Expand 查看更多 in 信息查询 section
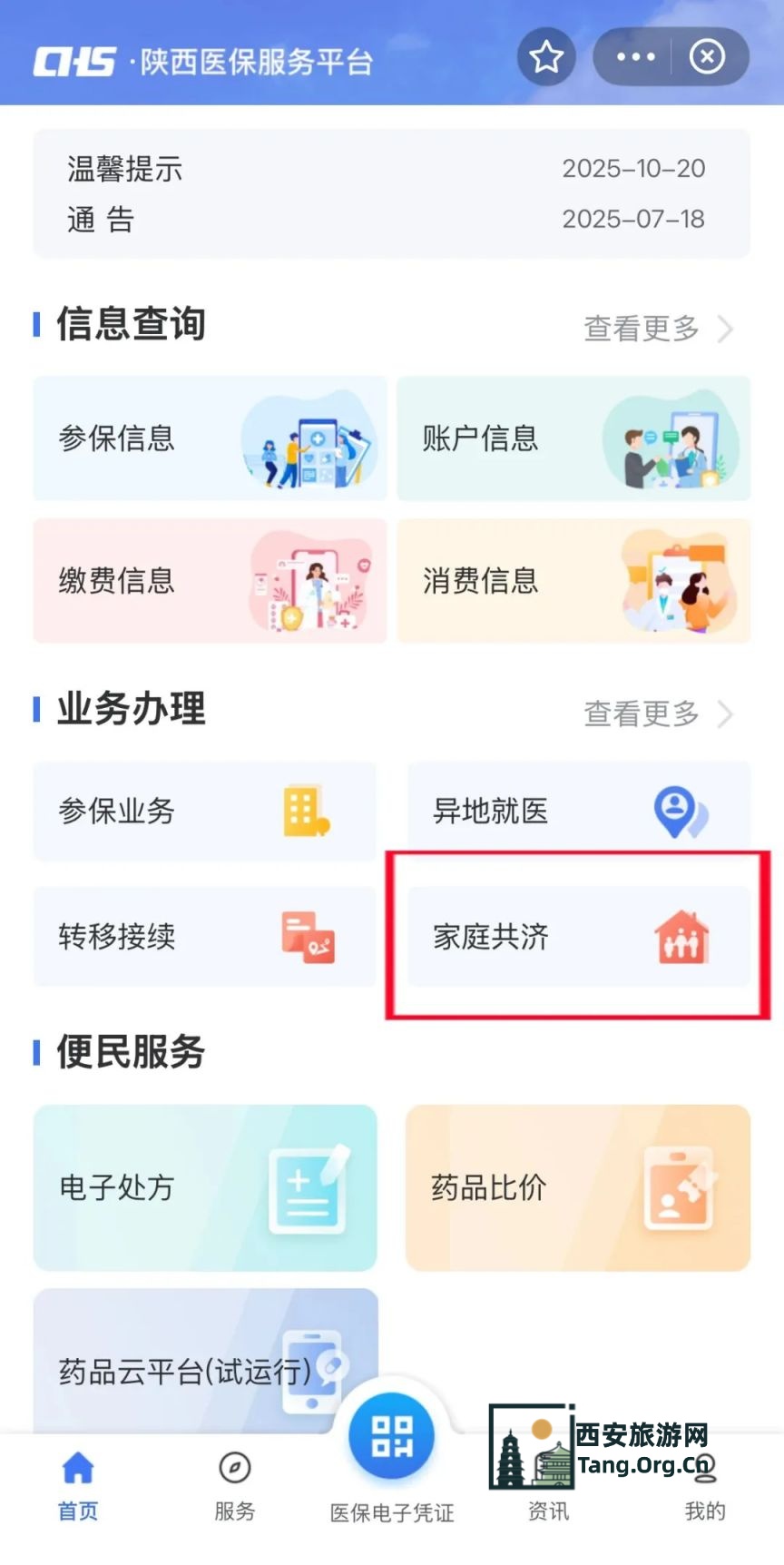784x1565 pixels. 639,329
